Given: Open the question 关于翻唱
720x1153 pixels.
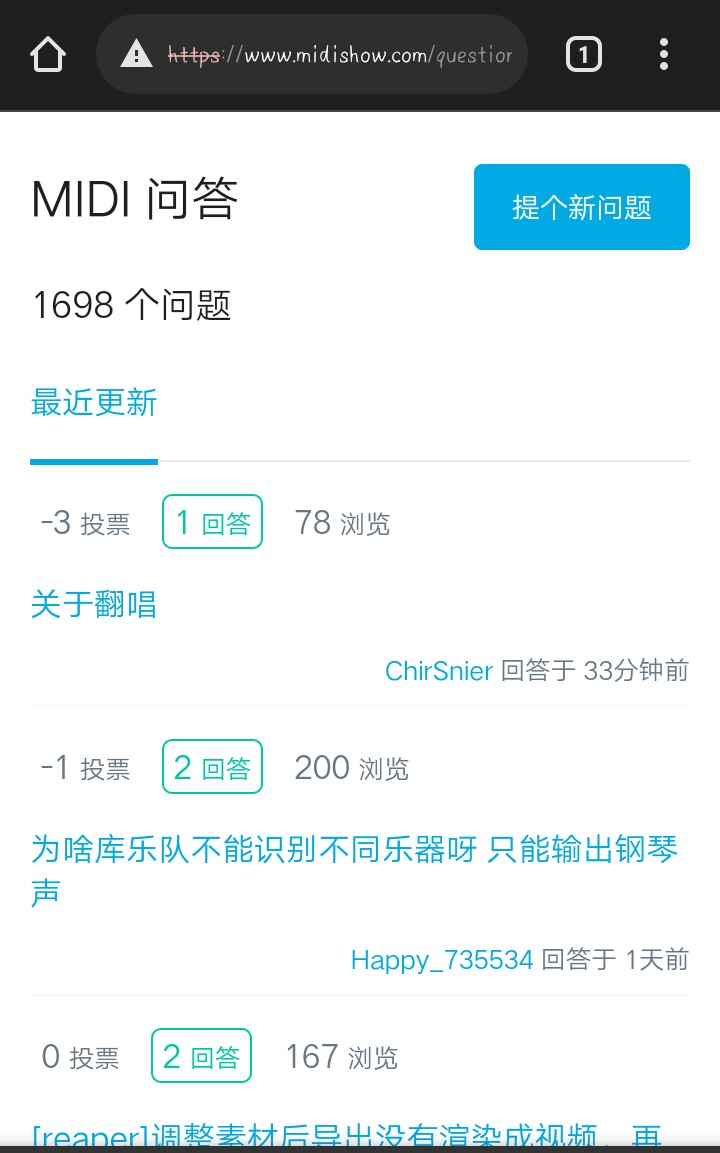Looking at the screenshot, I should [x=94, y=604].
